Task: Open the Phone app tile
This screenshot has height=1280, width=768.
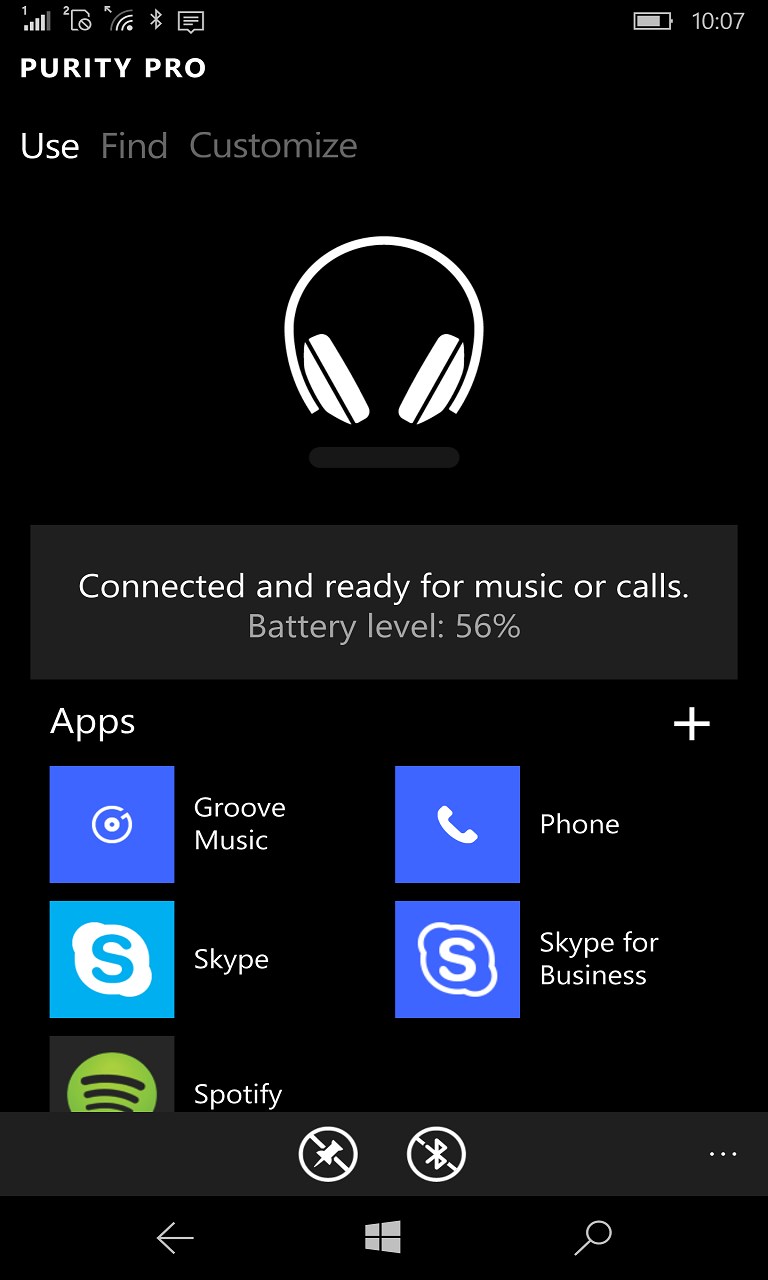Action: pyautogui.click(x=457, y=824)
